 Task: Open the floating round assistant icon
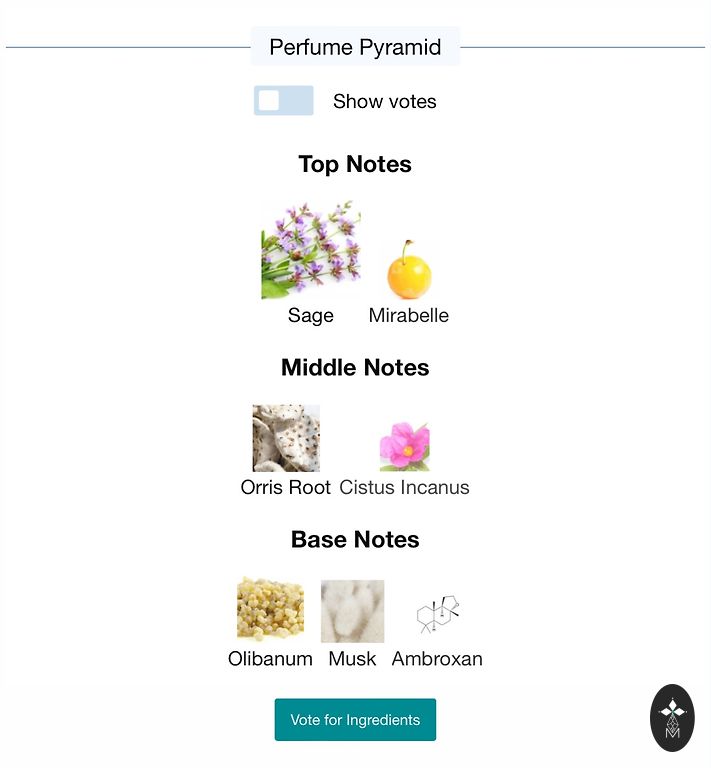[x=672, y=718]
